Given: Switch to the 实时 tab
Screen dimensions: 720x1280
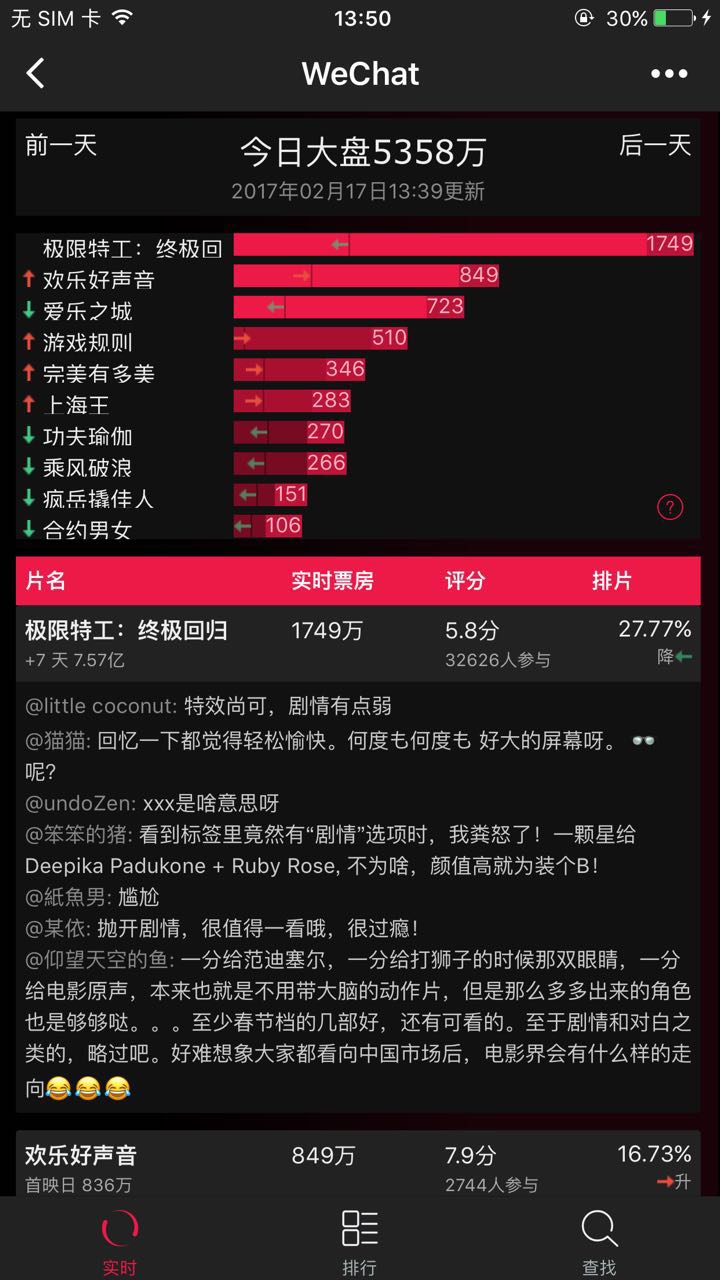Looking at the screenshot, I should [x=120, y=1240].
